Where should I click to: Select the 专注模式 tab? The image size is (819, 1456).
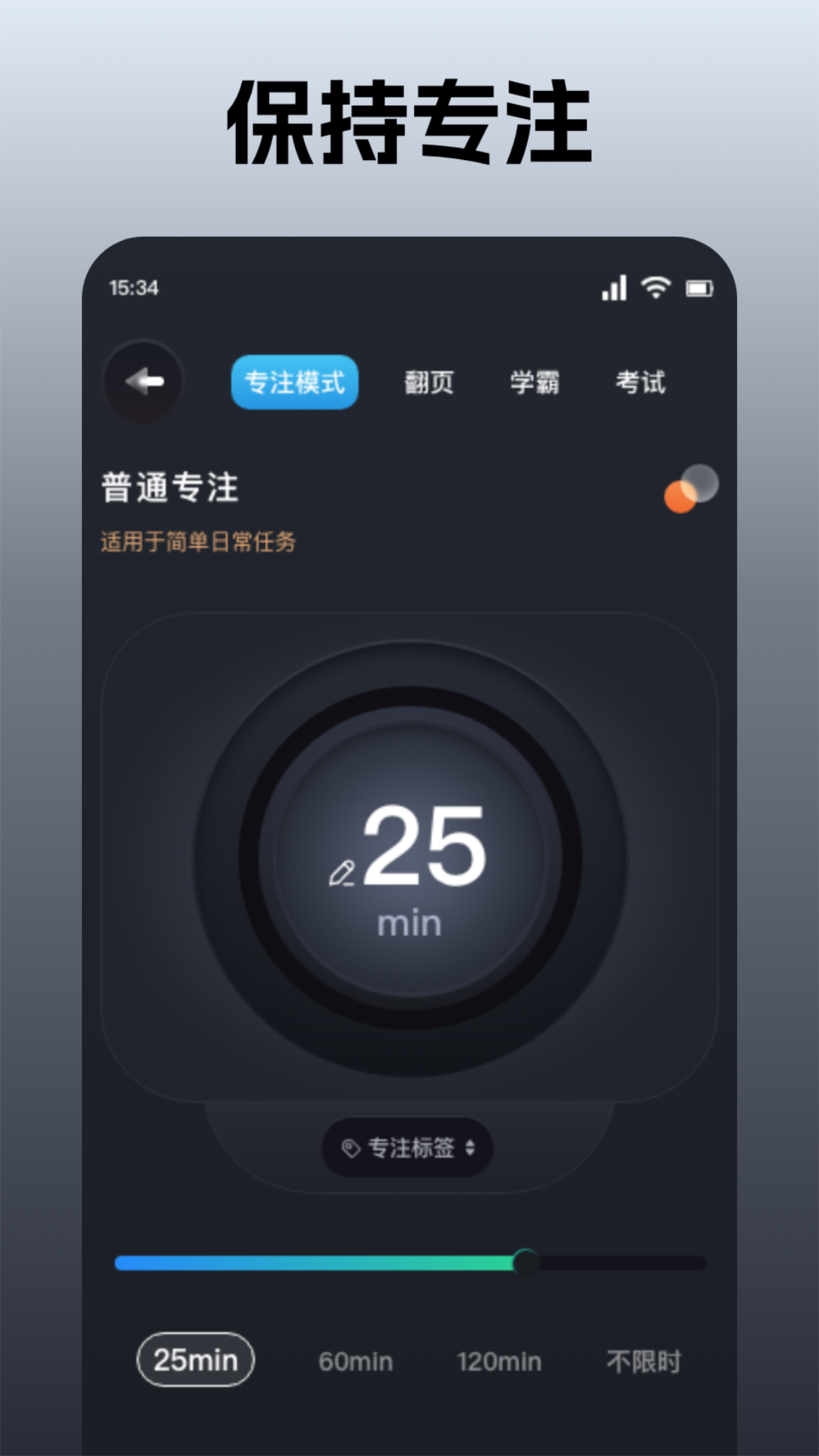[294, 383]
